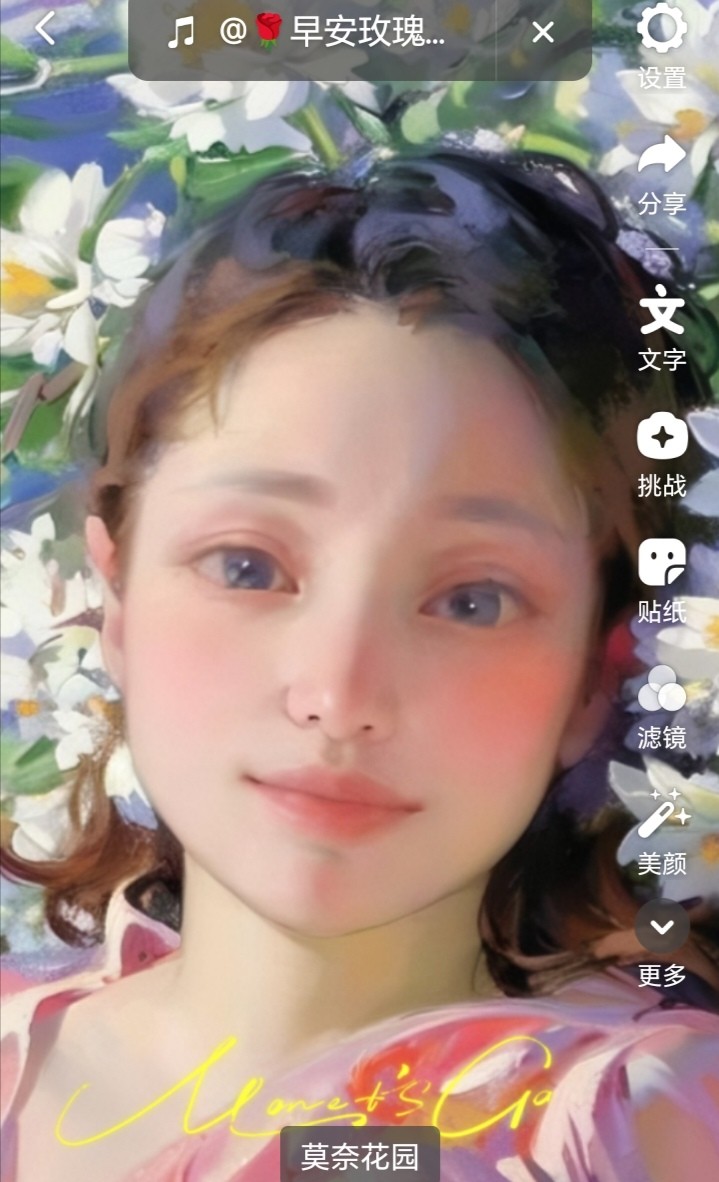Open 美颜 beauty settings

[x=662, y=832]
